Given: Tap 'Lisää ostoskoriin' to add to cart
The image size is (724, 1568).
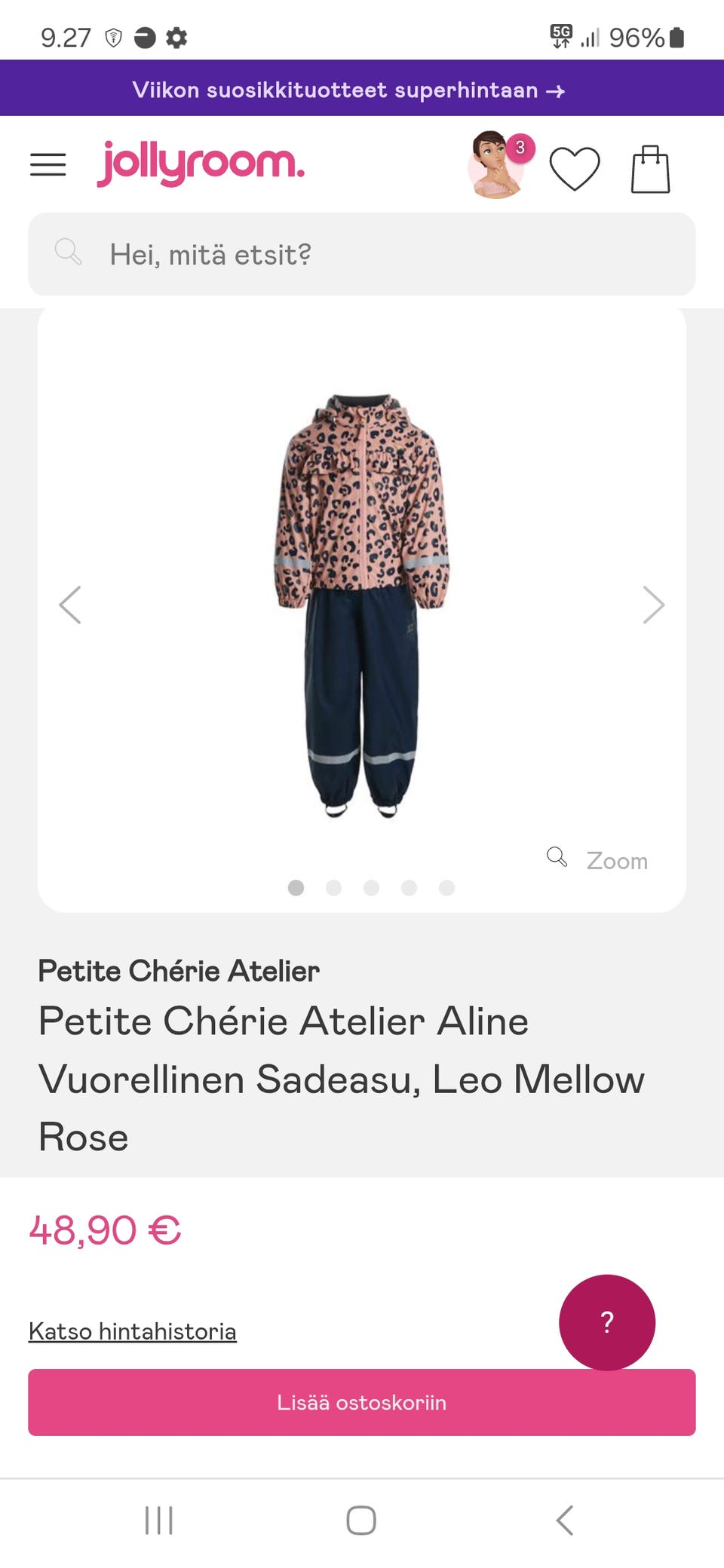Looking at the screenshot, I should (x=362, y=1402).
